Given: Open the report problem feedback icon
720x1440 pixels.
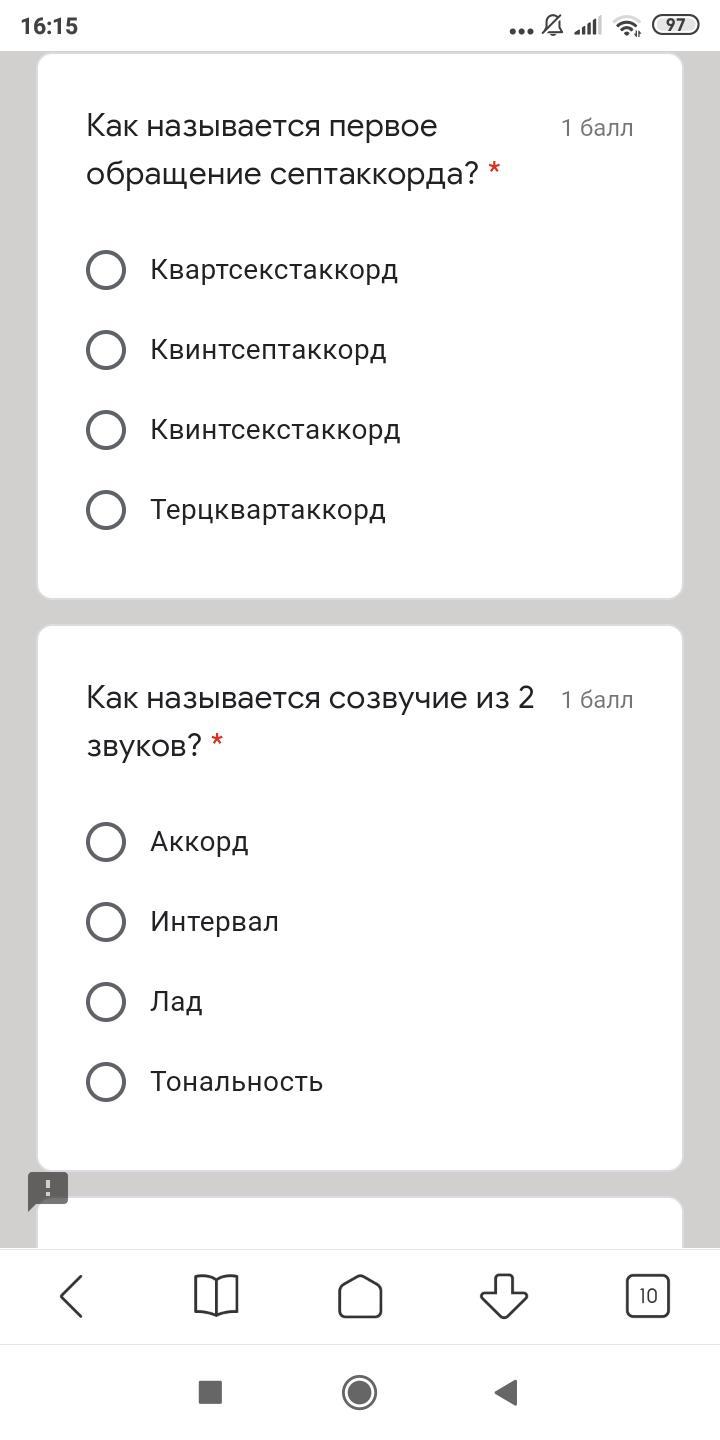Looking at the screenshot, I should [x=48, y=1190].
